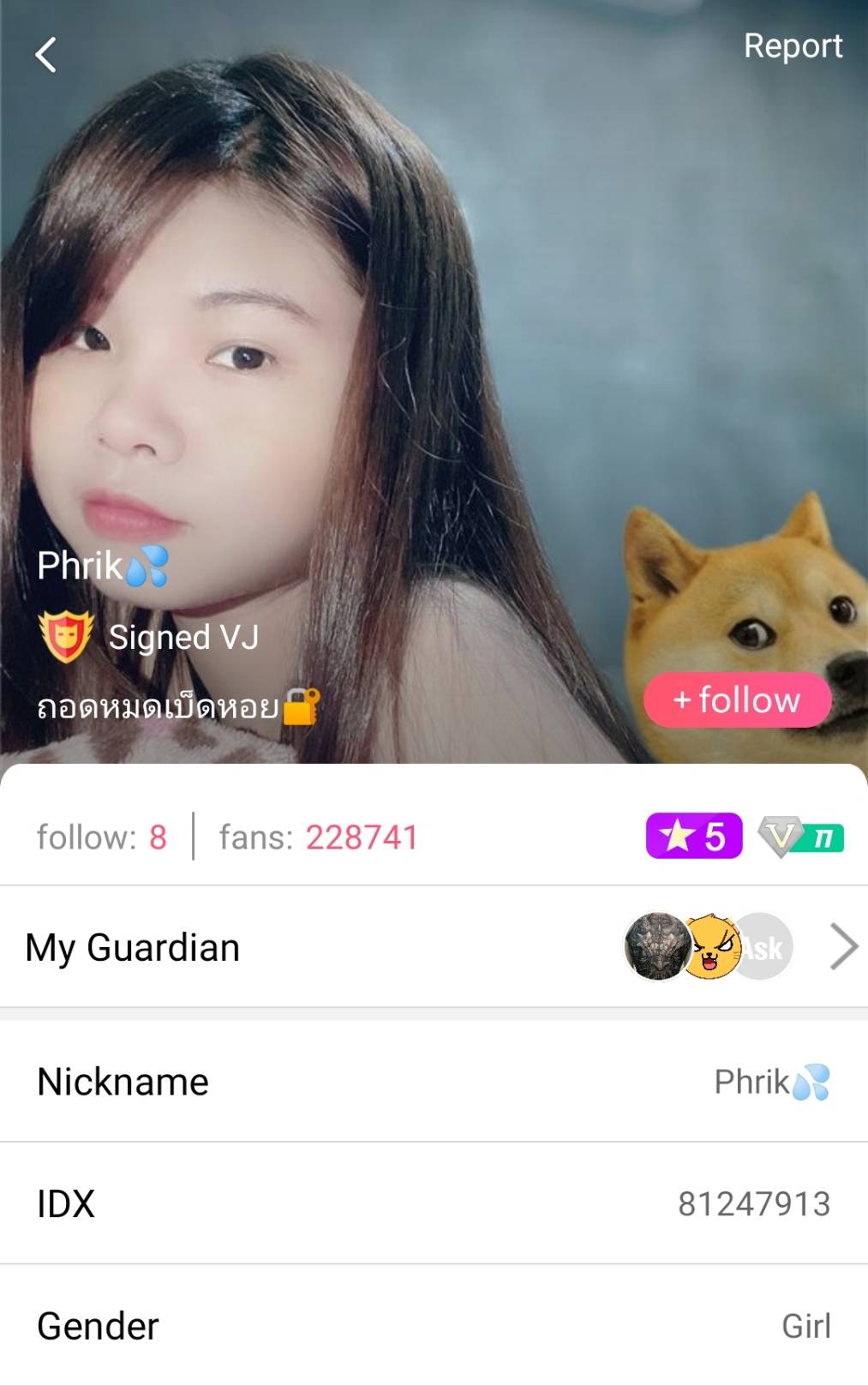Follow Phrik with the pink button
Image resolution: width=868 pixels, height=1386 pixels.
pos(737,700)
